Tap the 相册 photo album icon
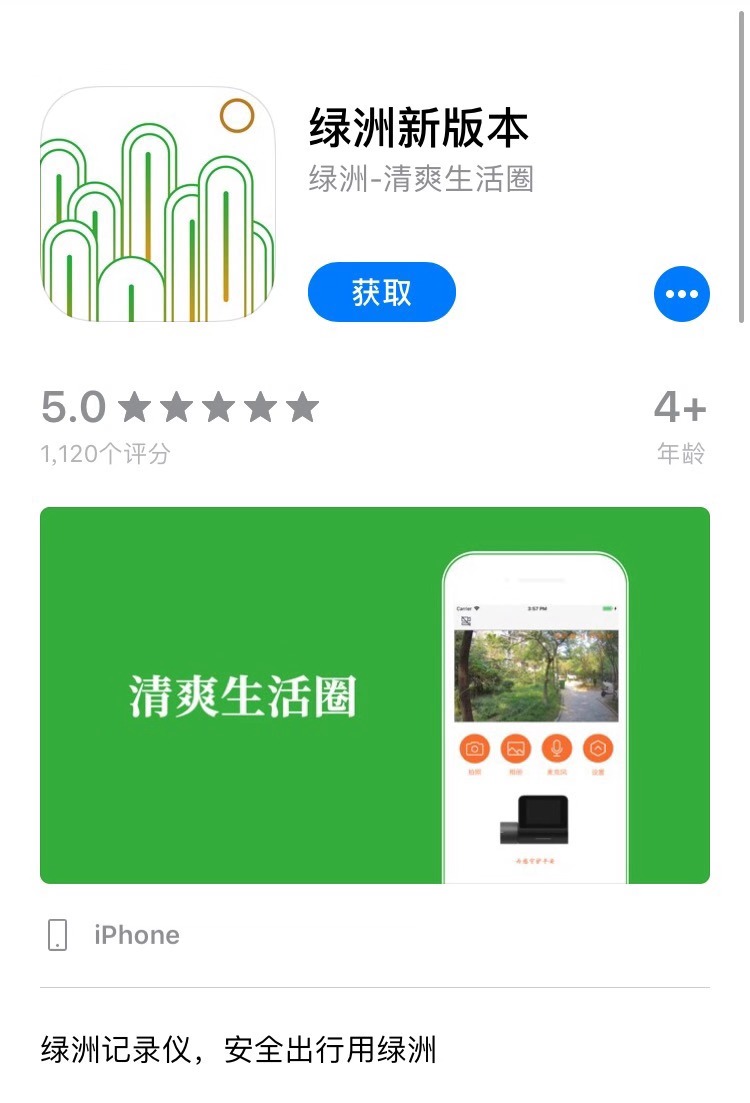This screenshot has height=1103, width=750. [515, 748]
